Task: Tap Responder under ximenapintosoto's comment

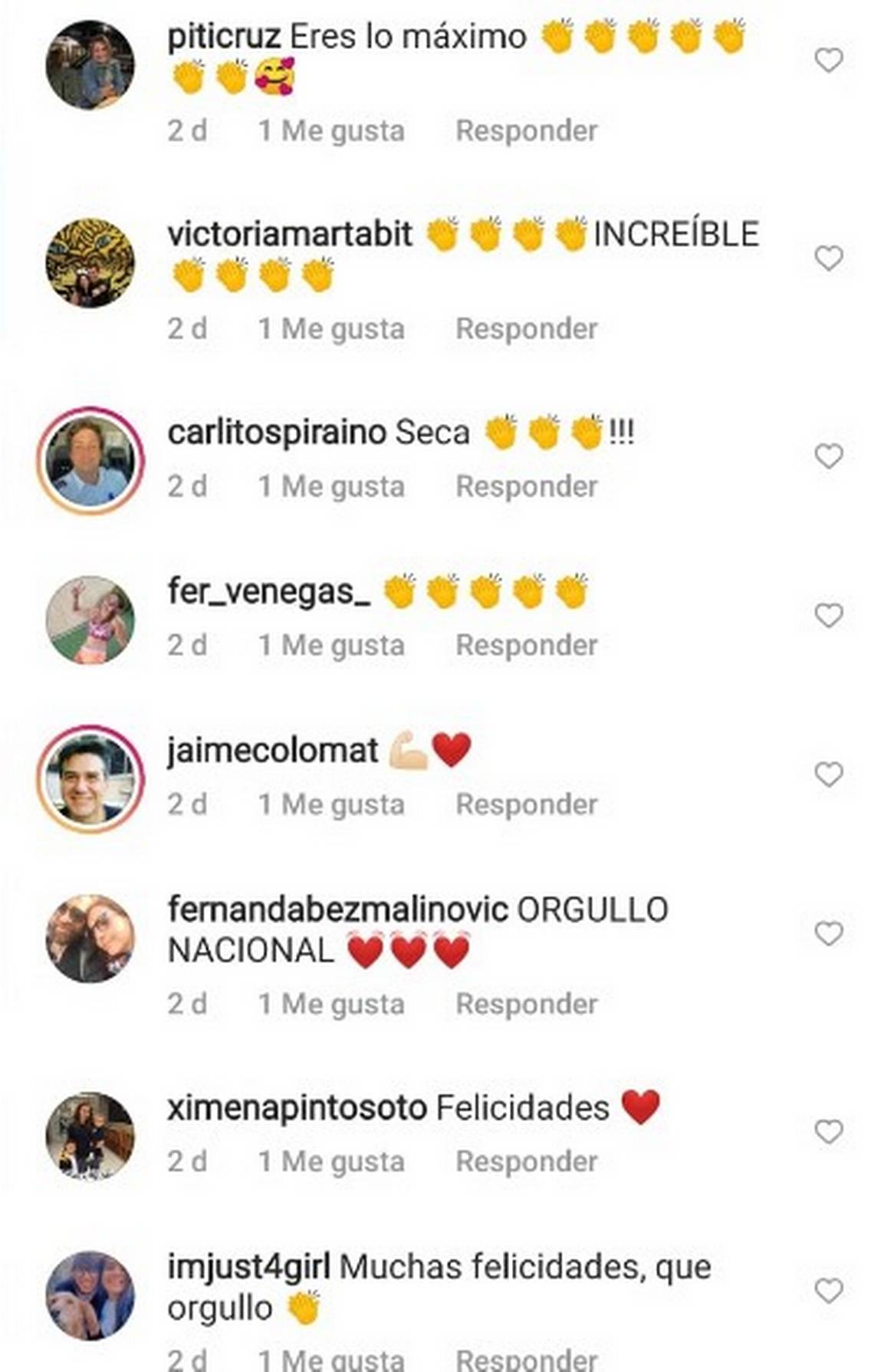Action: 526,1162
